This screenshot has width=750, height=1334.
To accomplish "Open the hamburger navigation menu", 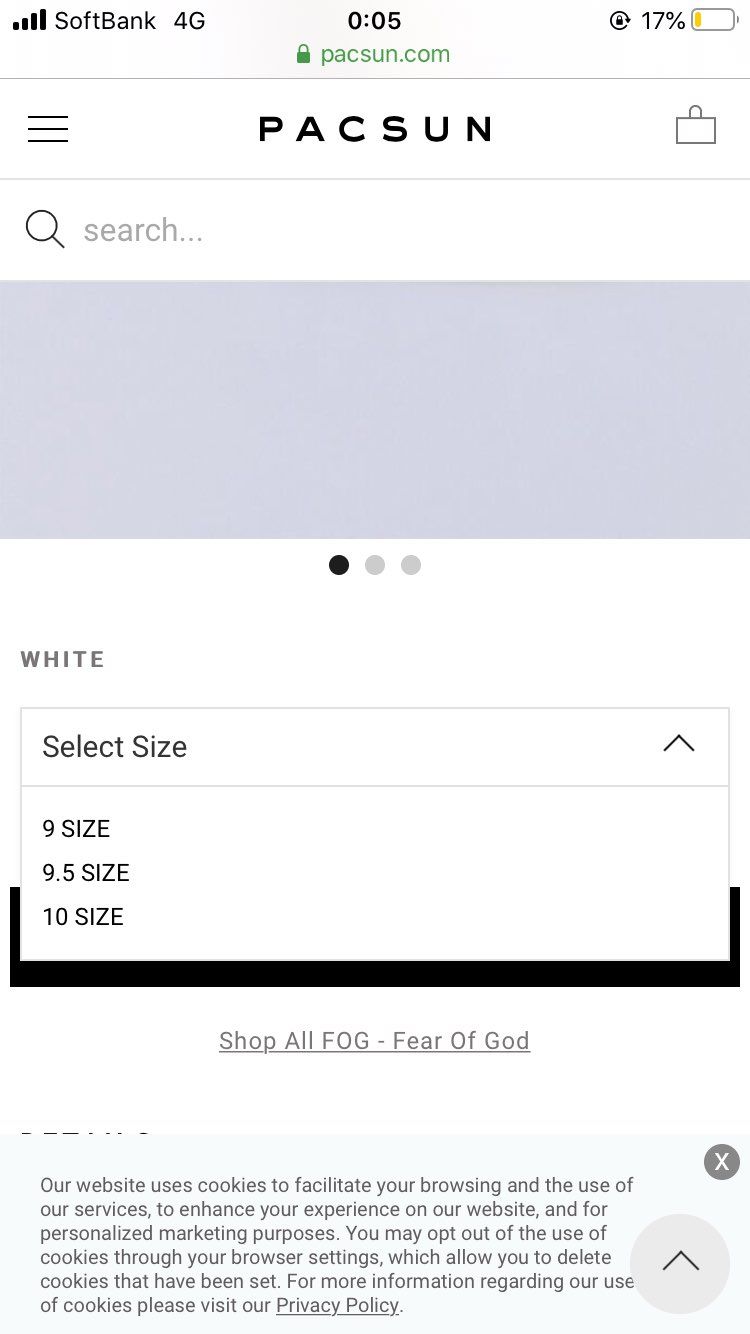I will pyautogui.click(x=48, y=129).
